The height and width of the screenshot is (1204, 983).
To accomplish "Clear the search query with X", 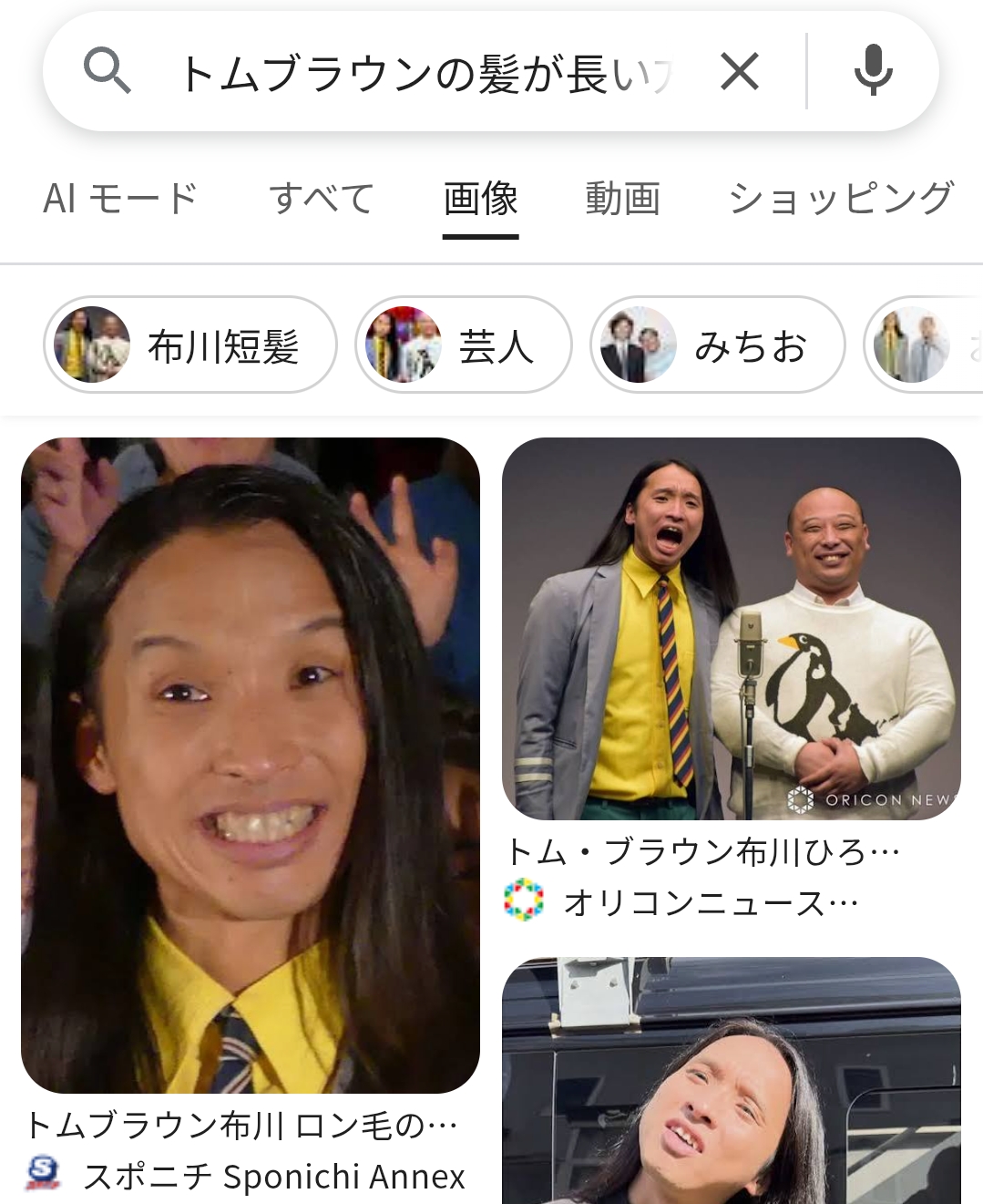I will point(740,71).
